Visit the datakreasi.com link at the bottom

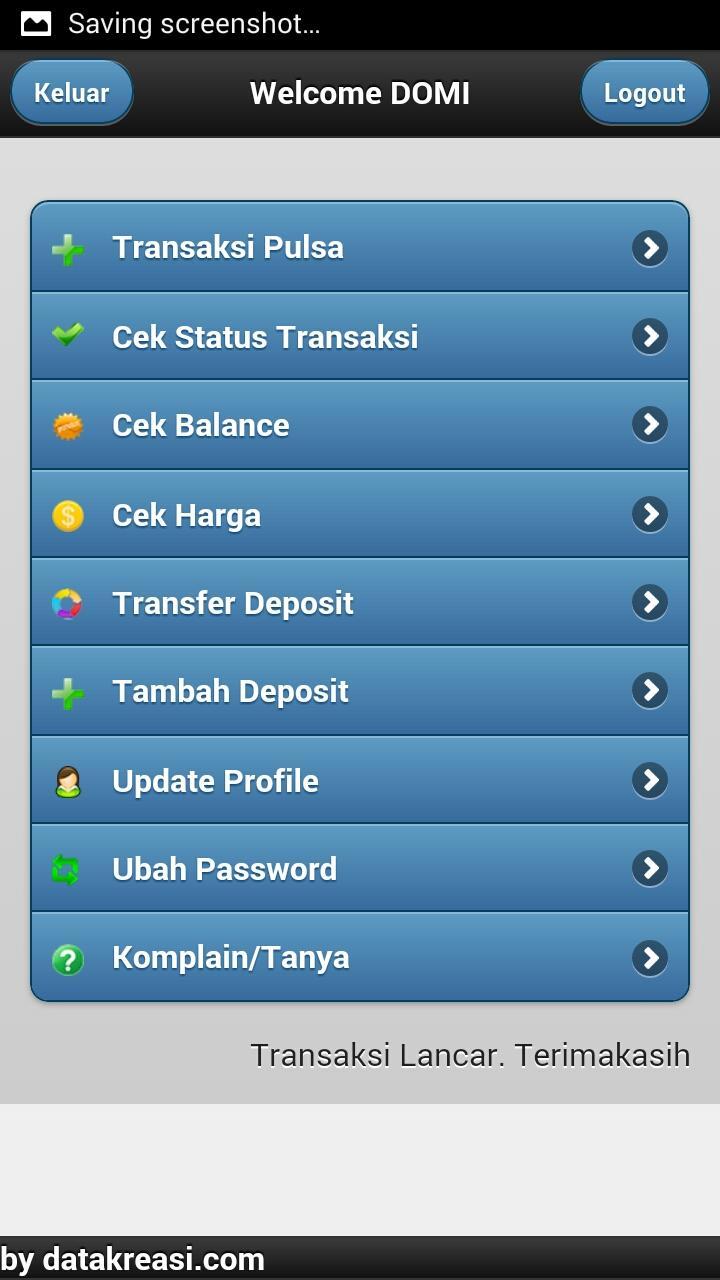point(130,1257)
